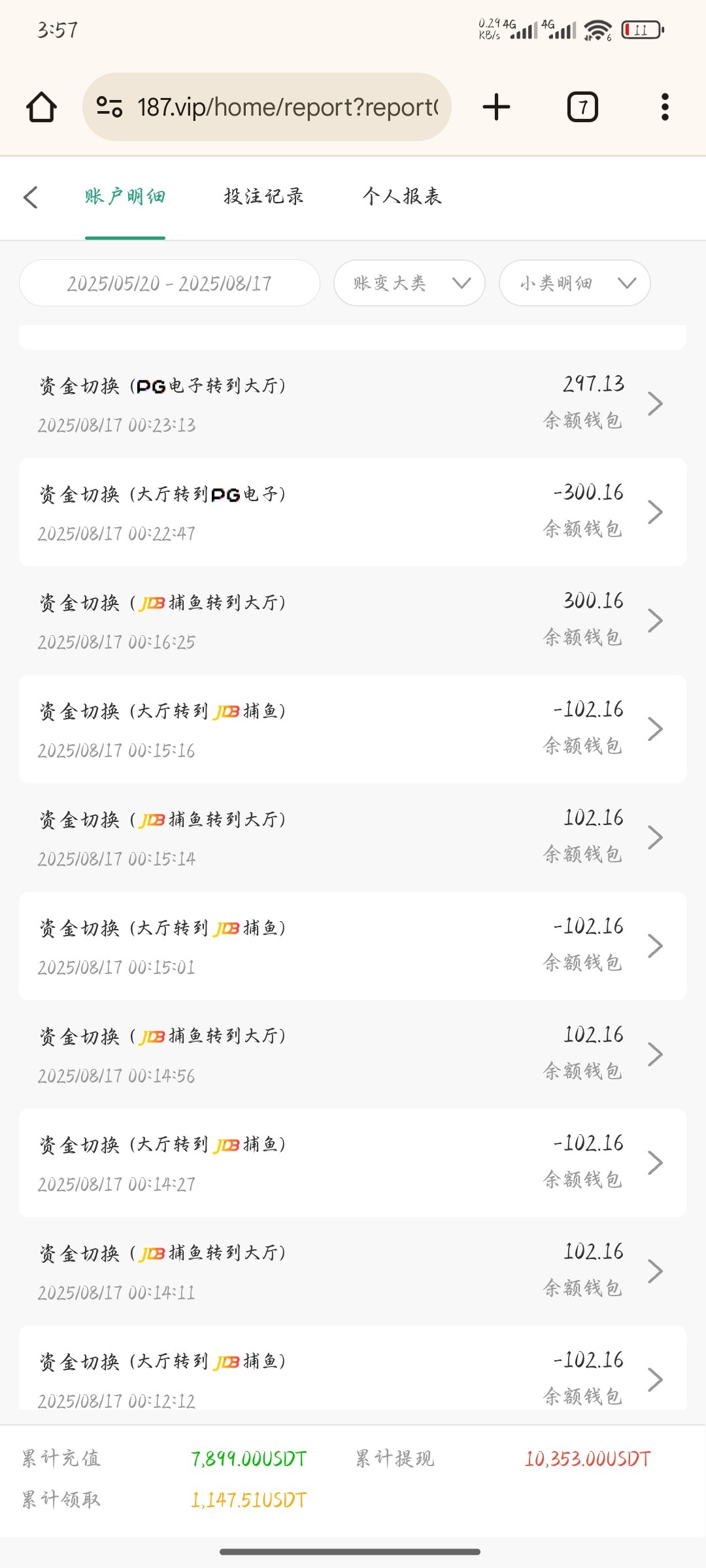The height and width of the screenshot is (1568, 706).
Task: Select the 账户明细 tab
Action: (125, 197)
